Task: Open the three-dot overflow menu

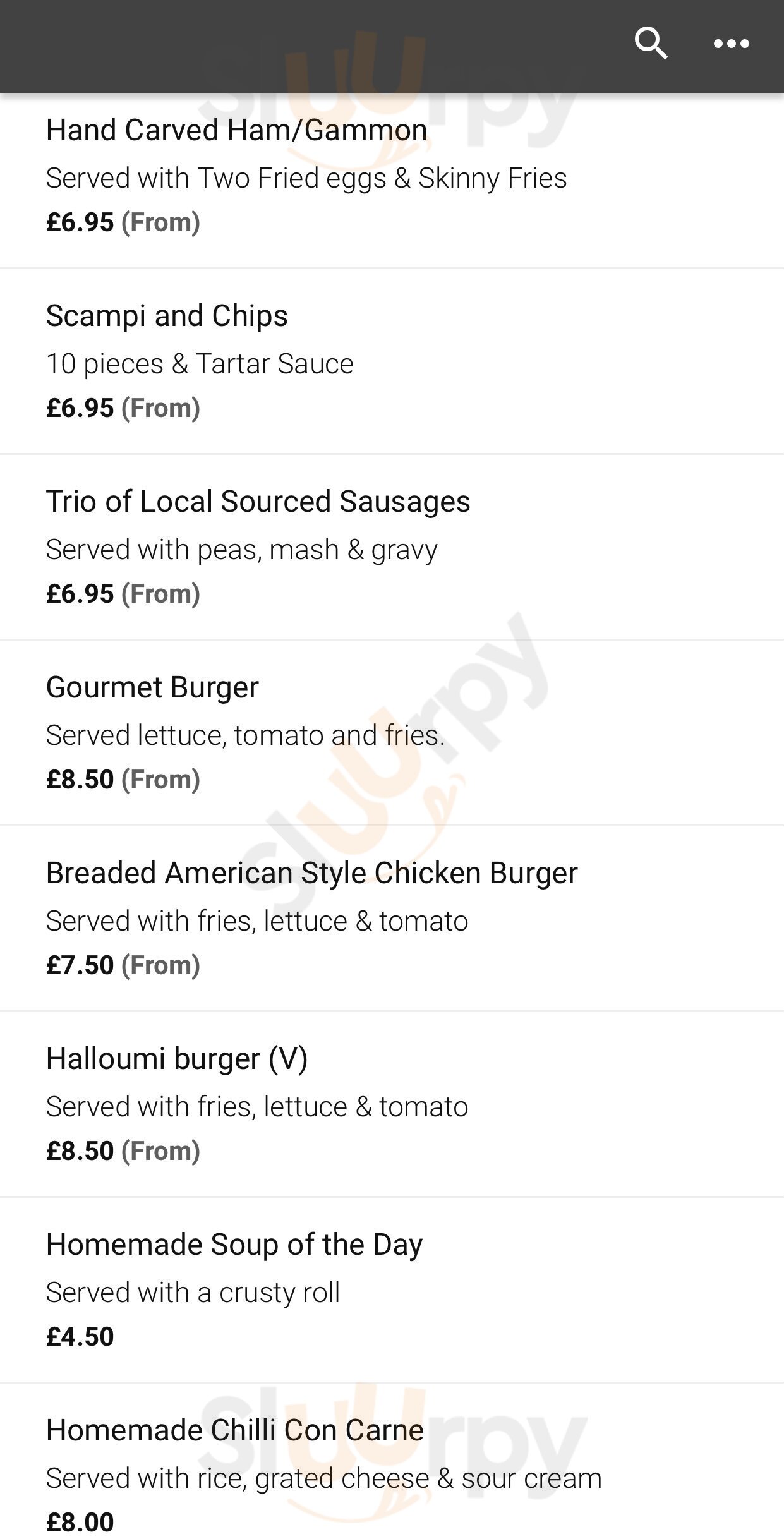Action: pos(731,44)
